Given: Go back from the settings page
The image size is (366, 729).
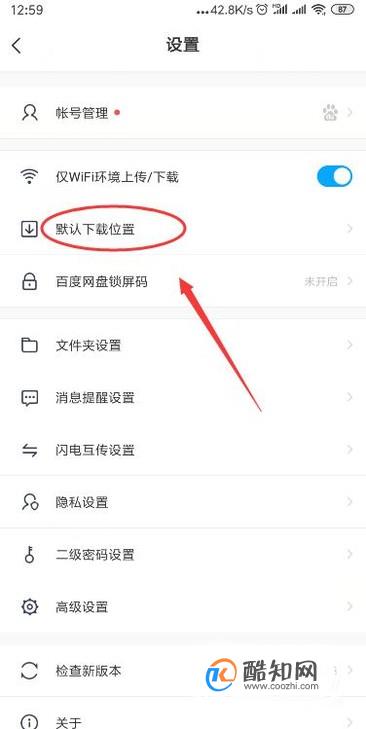Looking at the screenshot, I should coord(17,46).
